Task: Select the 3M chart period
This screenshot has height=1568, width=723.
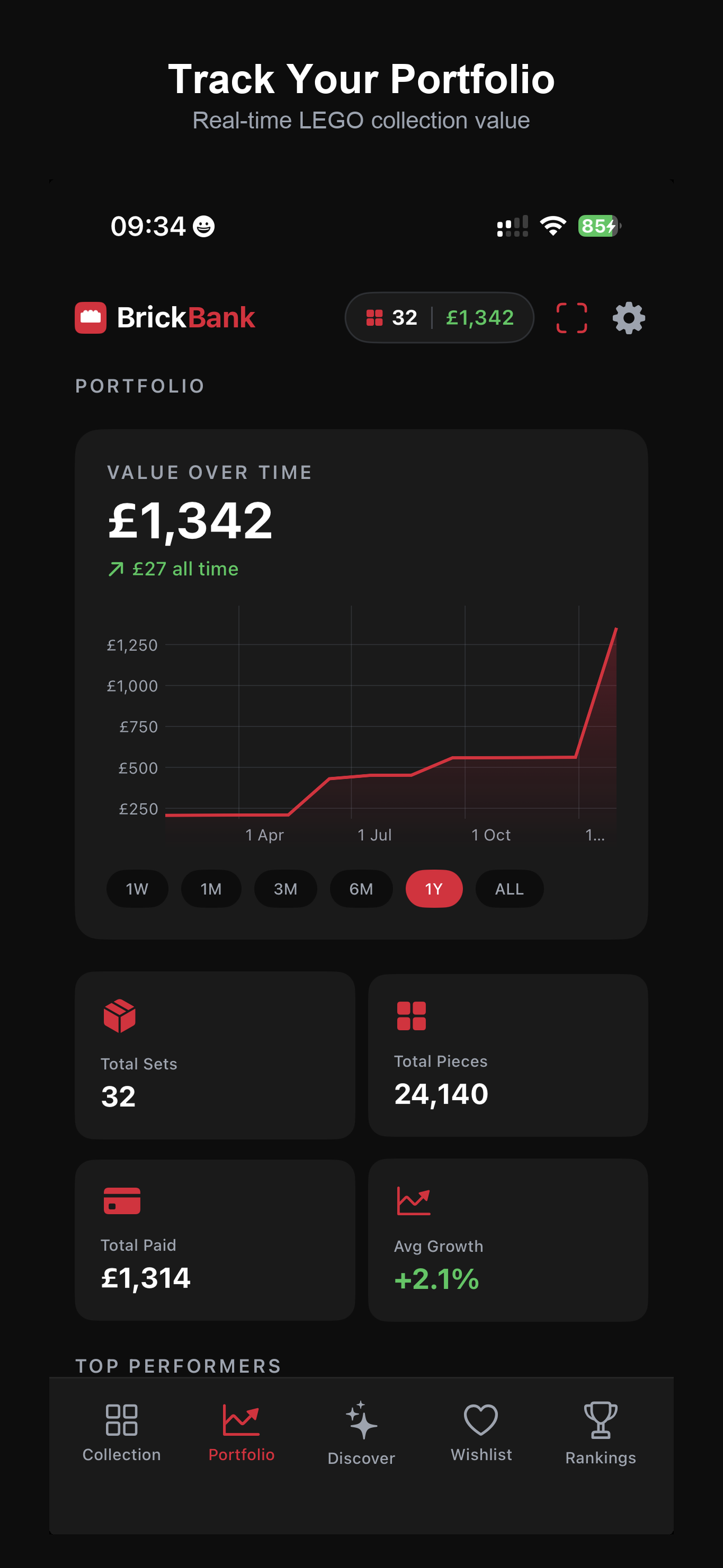Action: click(x=285, y=889)
